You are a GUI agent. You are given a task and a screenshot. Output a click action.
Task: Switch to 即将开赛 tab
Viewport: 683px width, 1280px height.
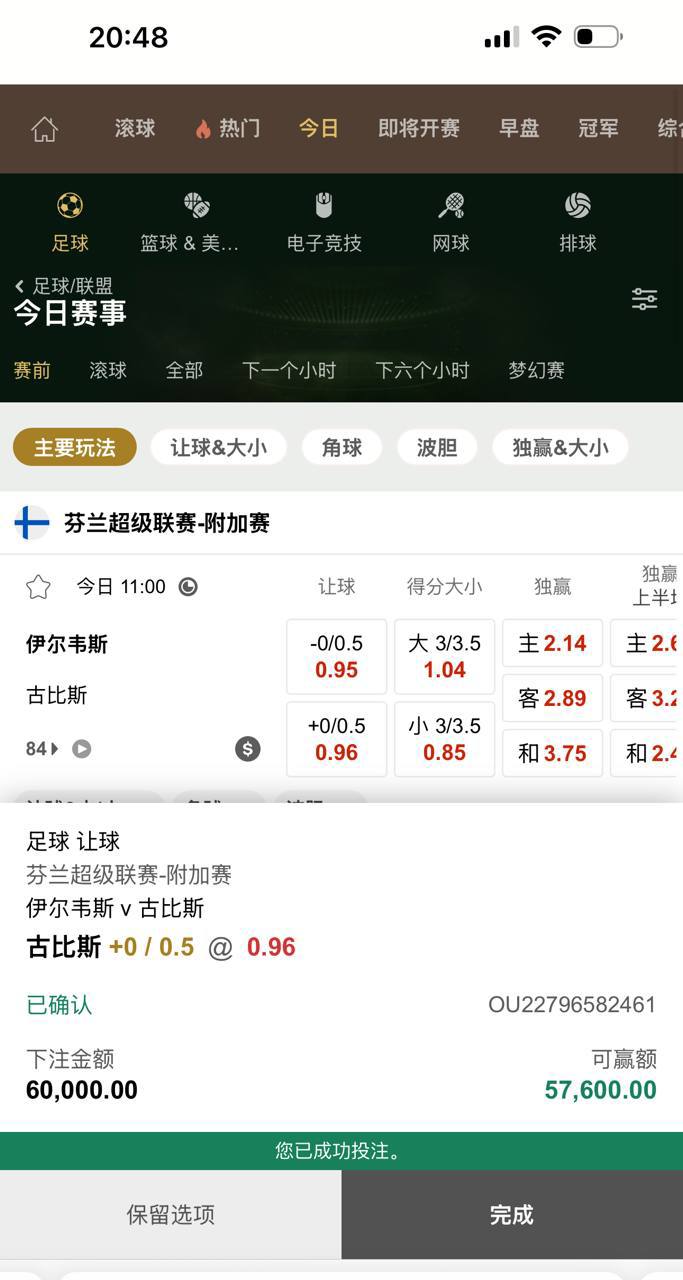[x=418, y=128]
